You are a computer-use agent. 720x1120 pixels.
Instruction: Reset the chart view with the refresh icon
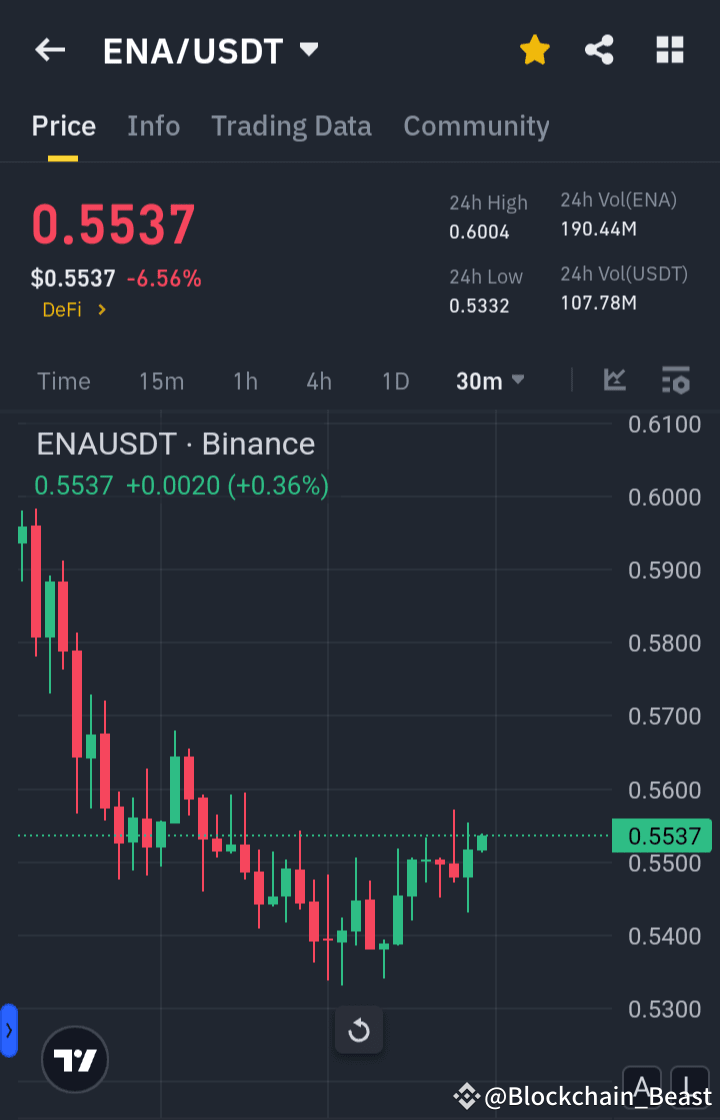(359, 1030)
